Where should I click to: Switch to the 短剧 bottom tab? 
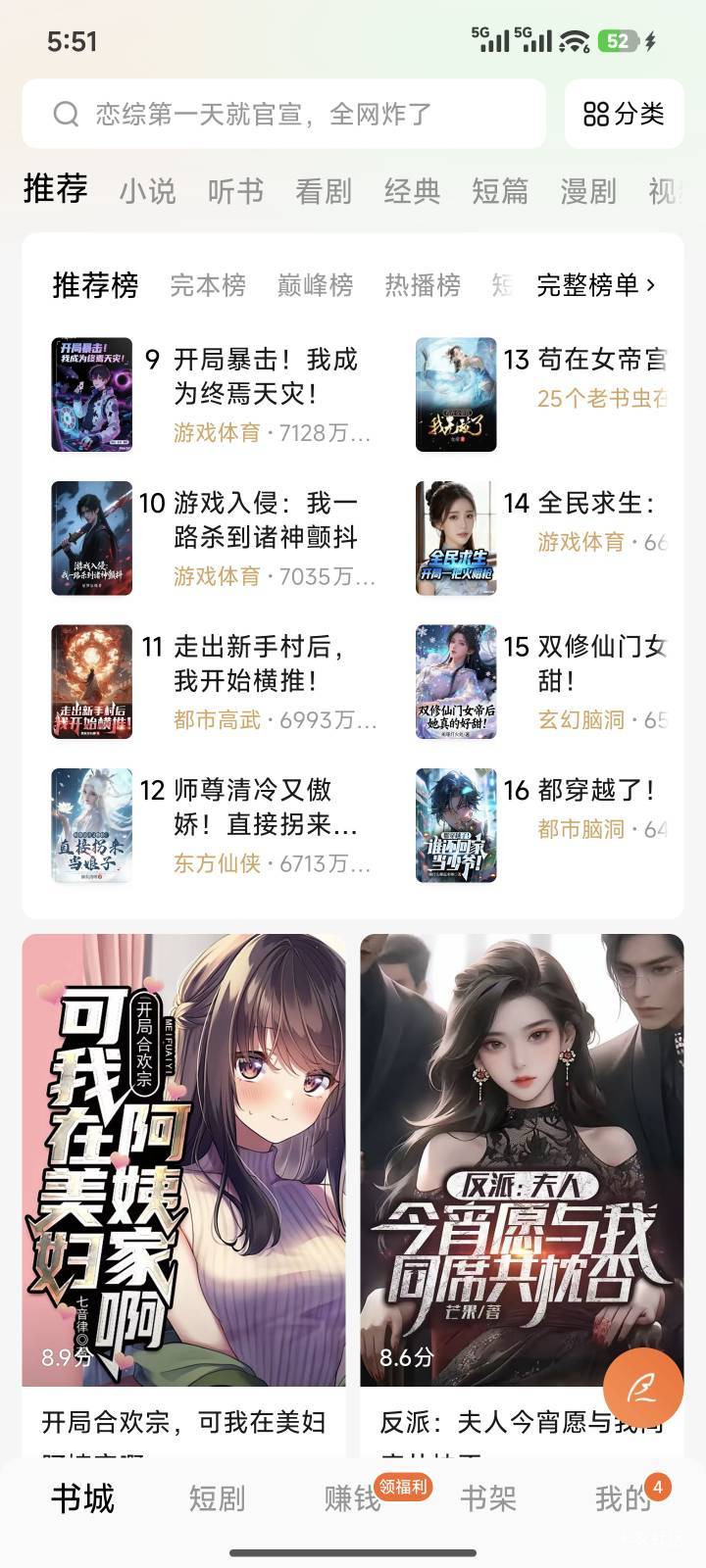tap(217, 1498)
